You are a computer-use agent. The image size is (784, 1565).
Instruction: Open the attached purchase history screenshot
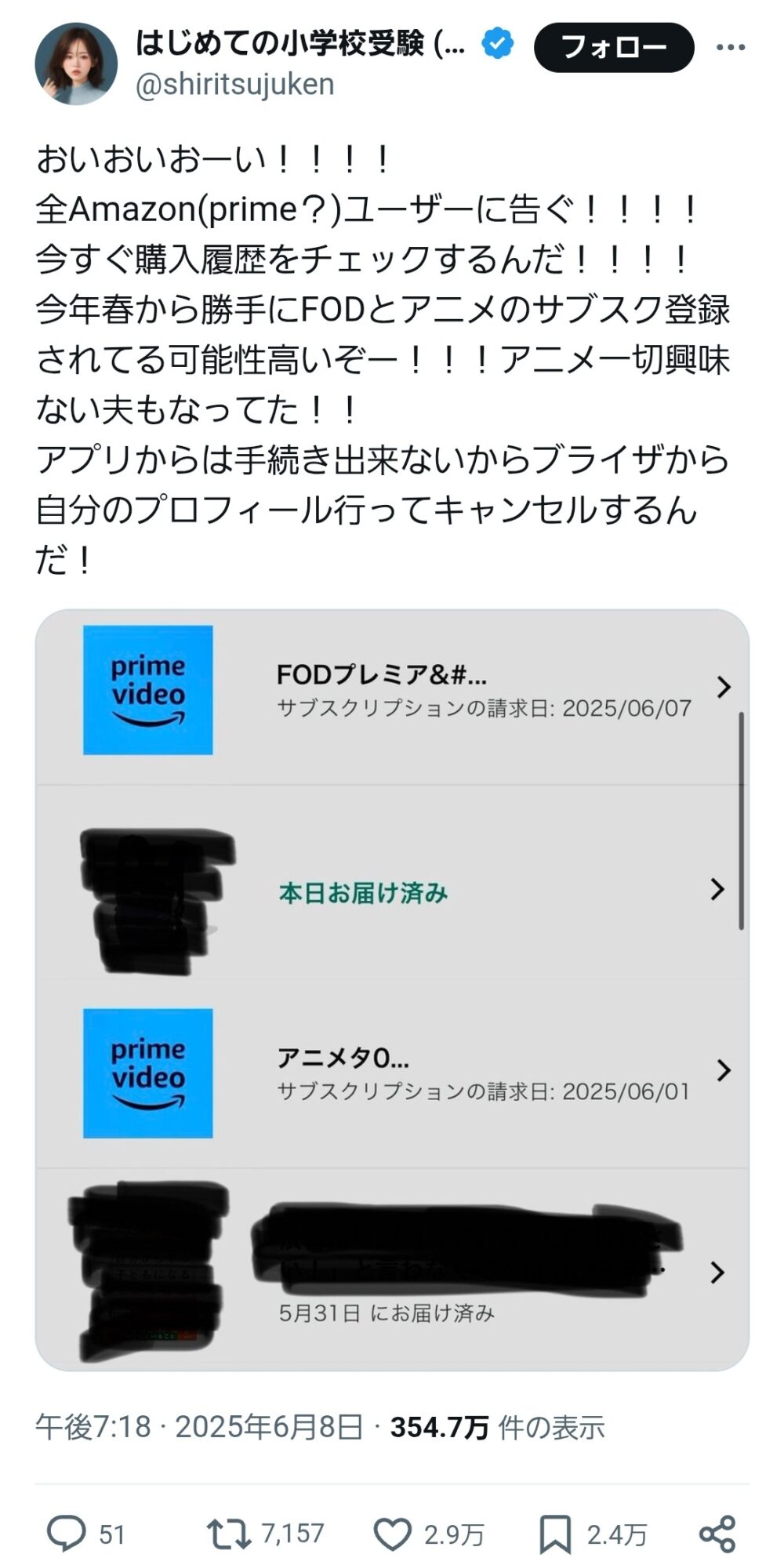click(392, 989)
